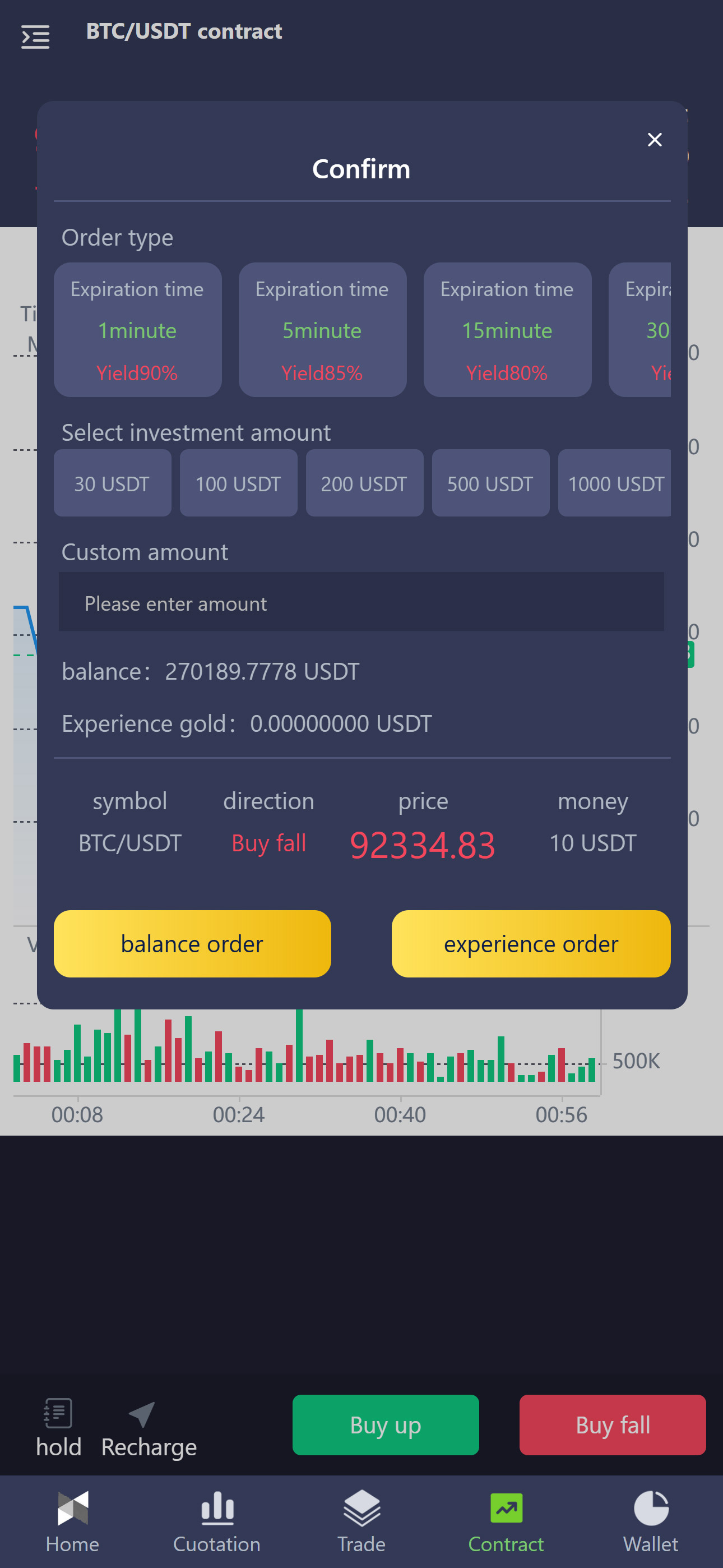723x1568 pixels.
Task: Pick the 15minute Yield80% order type
Action: 507,330
